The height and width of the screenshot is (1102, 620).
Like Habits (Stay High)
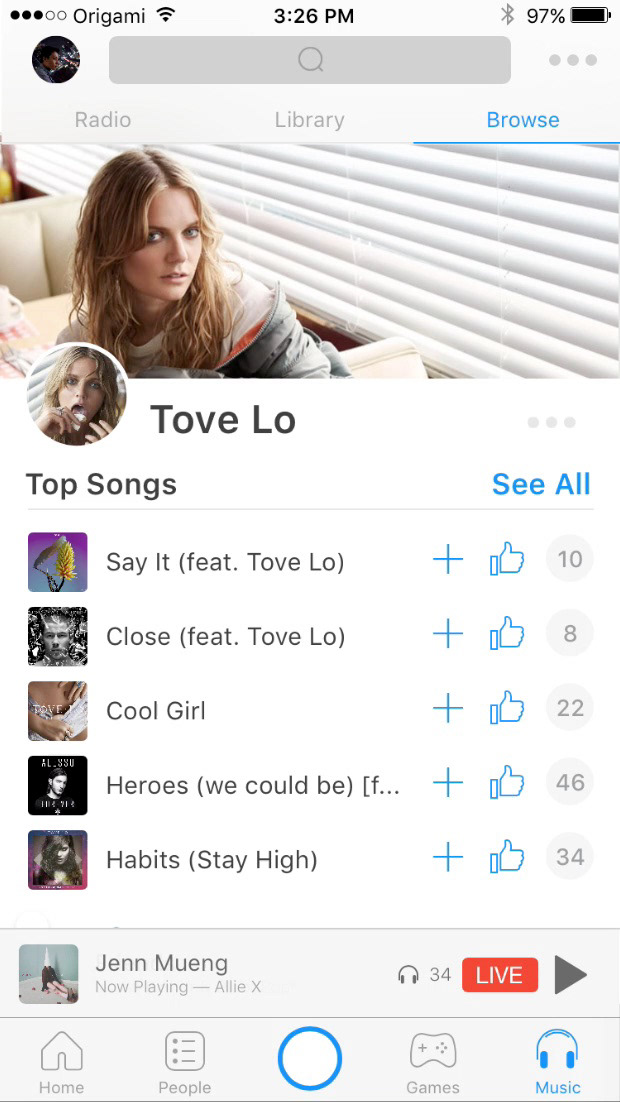tap(507, 857)
